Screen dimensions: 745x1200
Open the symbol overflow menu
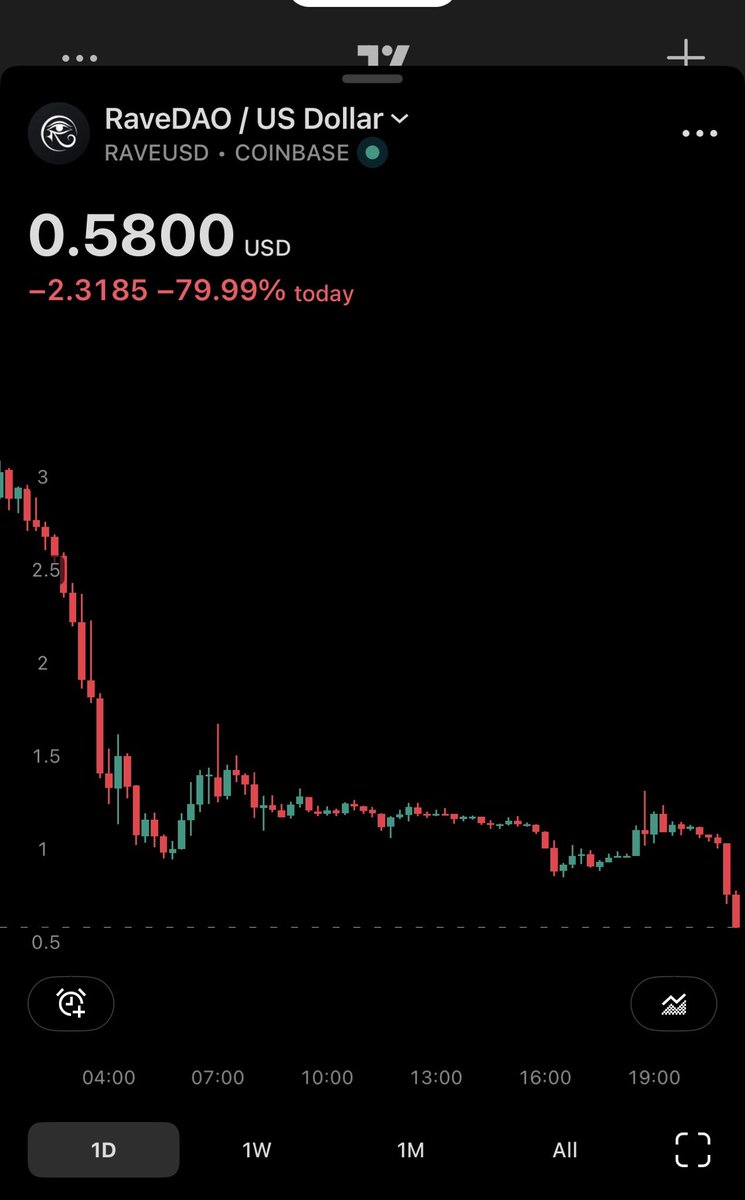[699, 134]
